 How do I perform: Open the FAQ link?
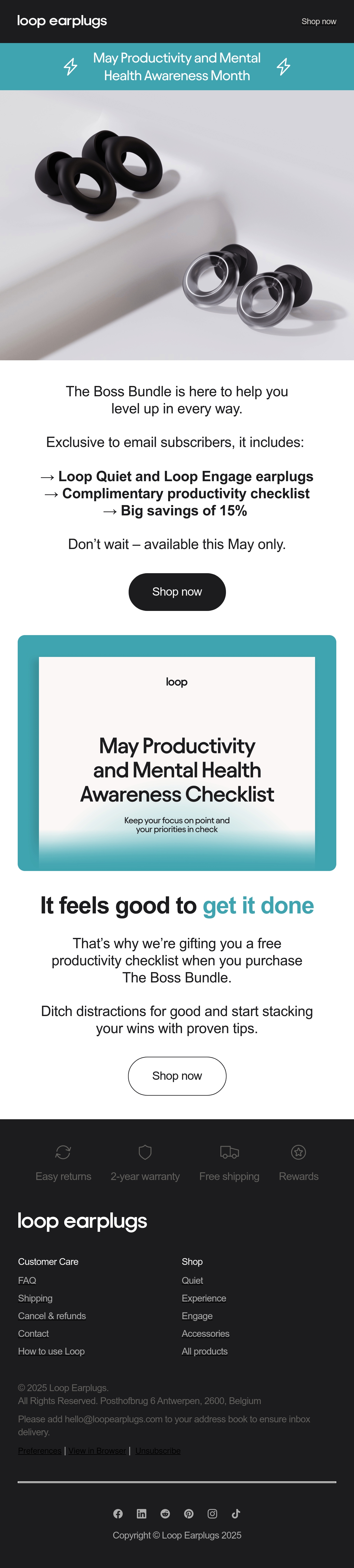[27, 1280]
